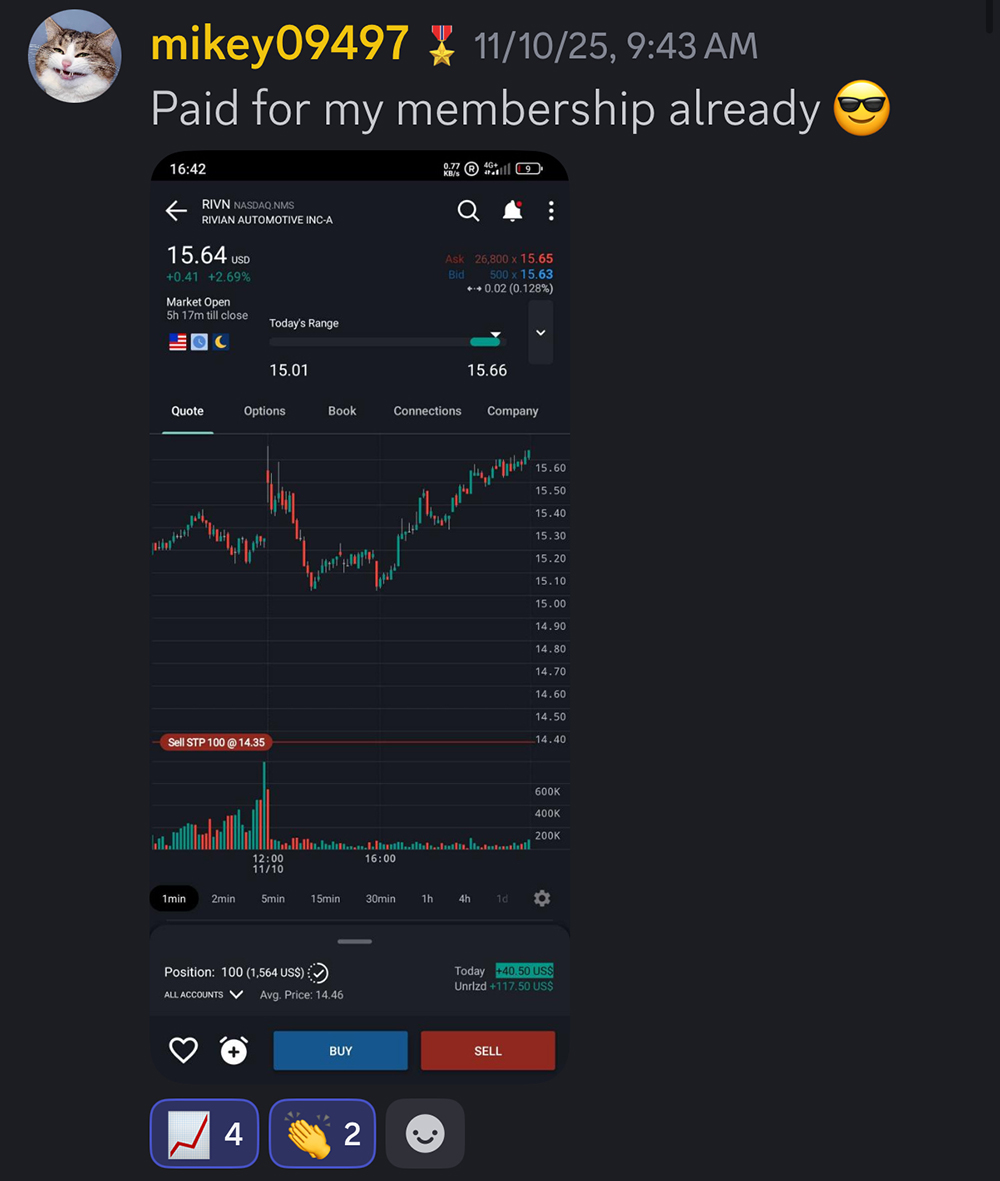
Task: Click the checkmark circle beside Position
Action: click(318, 971)
